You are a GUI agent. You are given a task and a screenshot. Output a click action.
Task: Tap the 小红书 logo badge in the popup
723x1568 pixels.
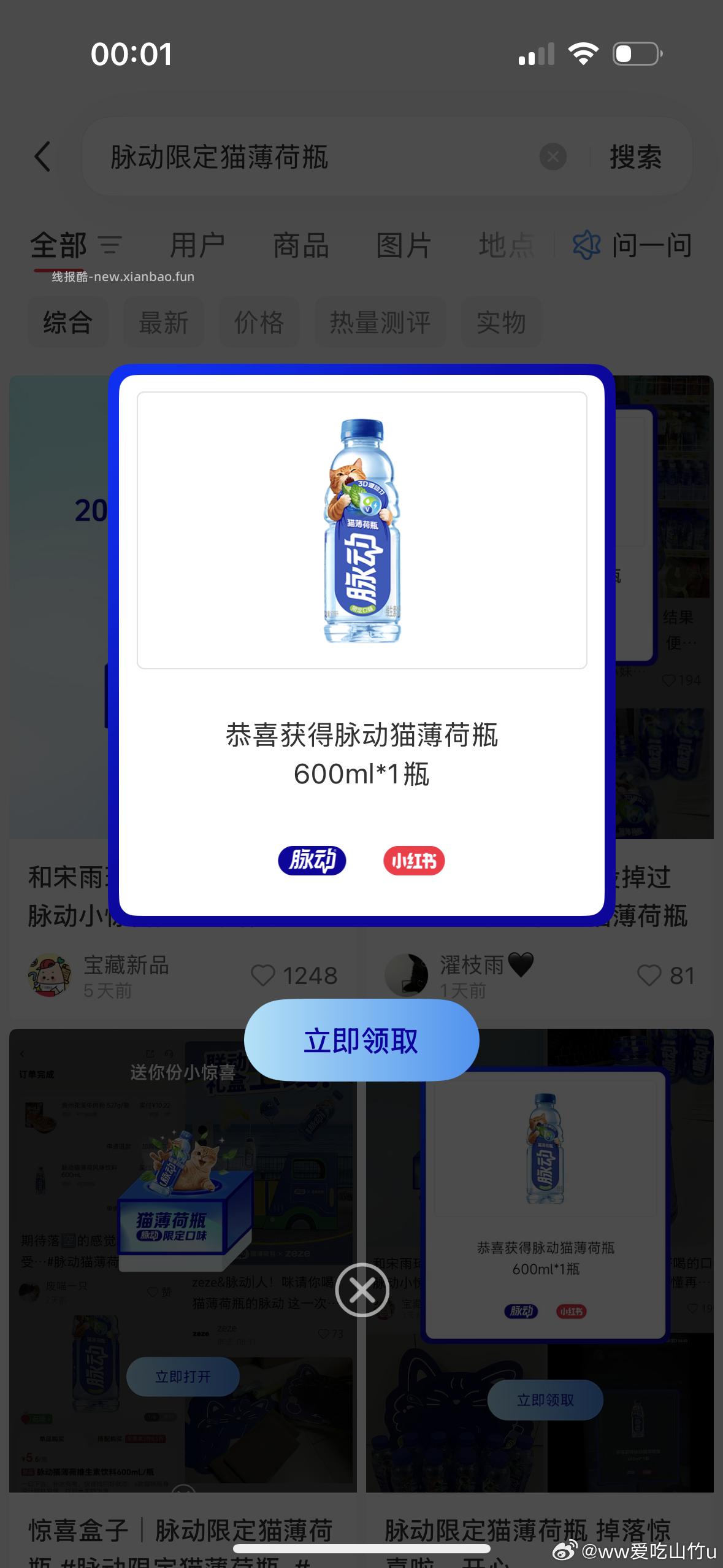[413, 860]
